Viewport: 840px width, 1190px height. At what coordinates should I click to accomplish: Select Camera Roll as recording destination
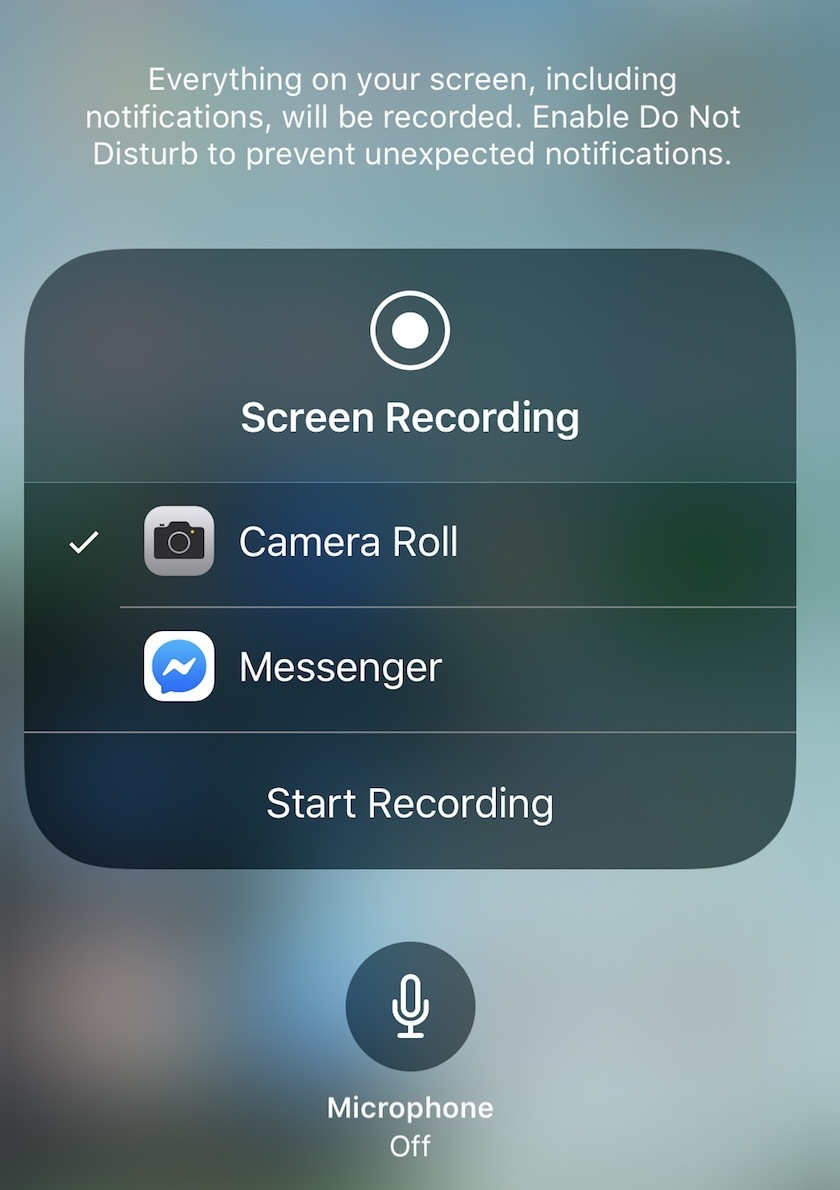coord(348,543)
